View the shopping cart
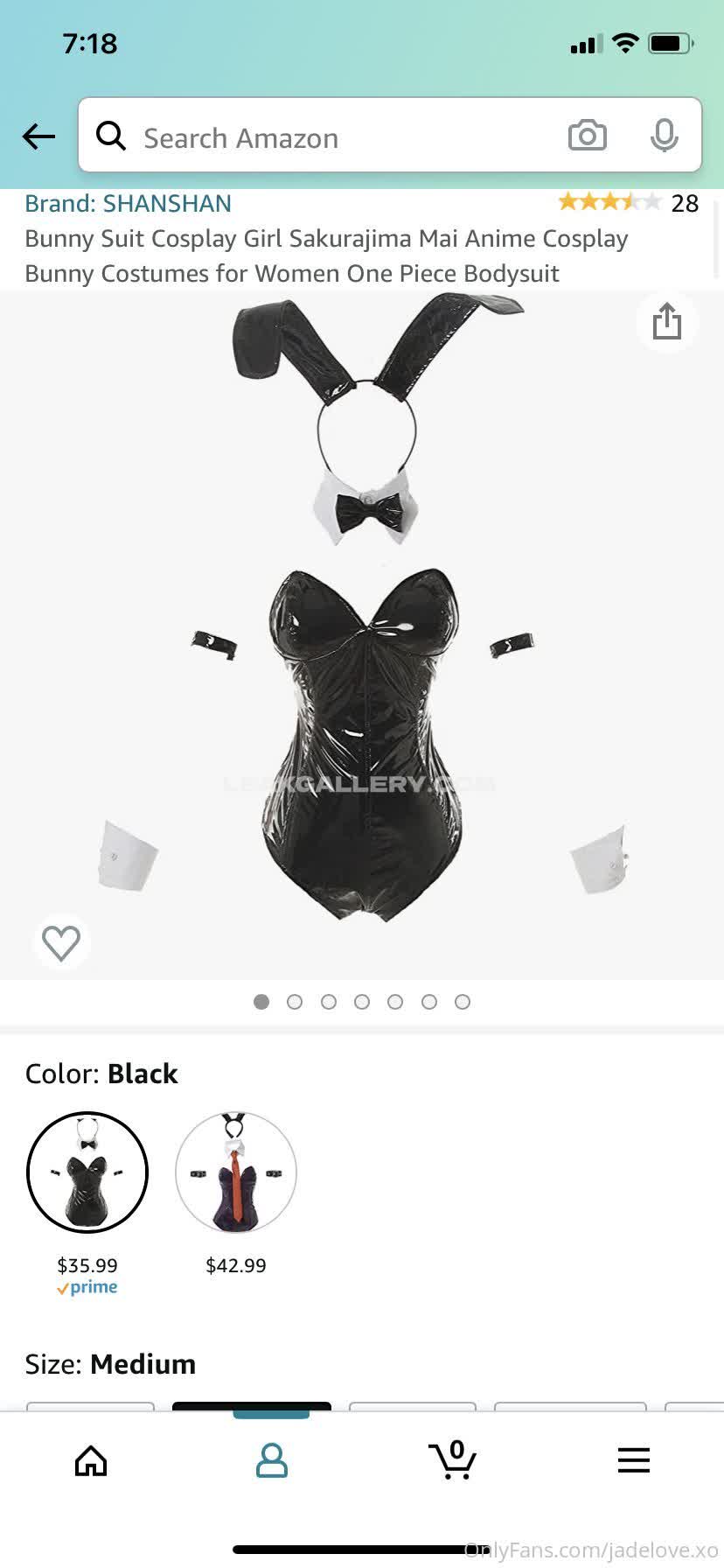The image size is (724, 1568). 452,1460
